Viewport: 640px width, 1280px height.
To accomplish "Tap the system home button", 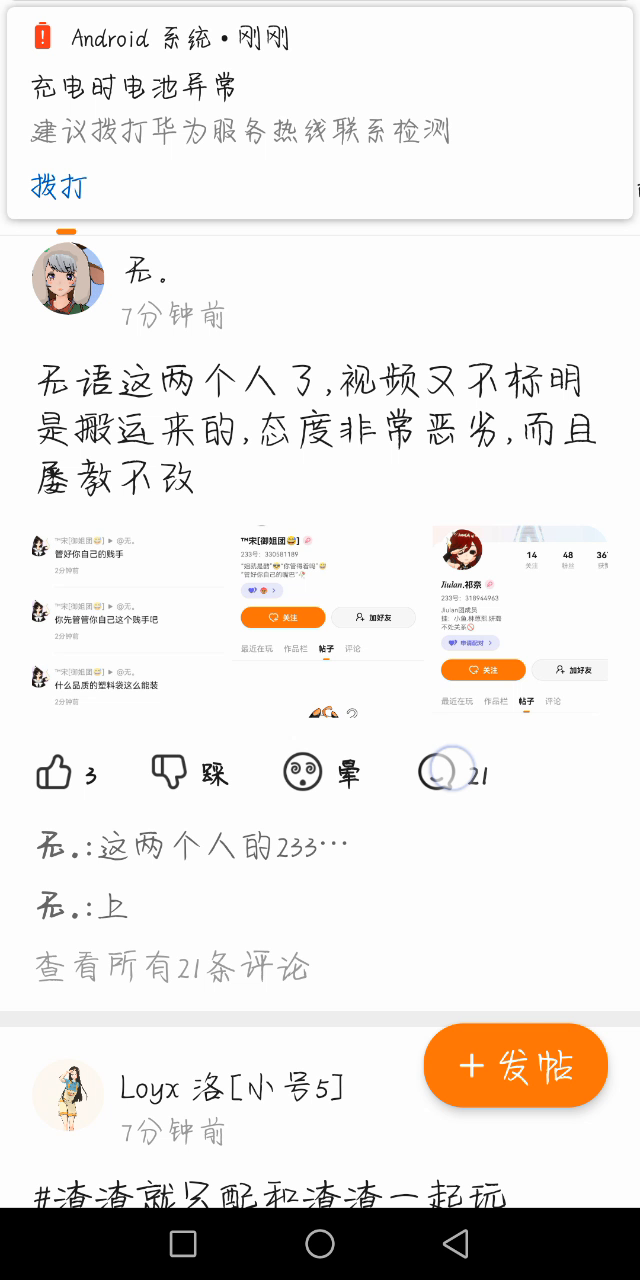I will coord(320,1244).
